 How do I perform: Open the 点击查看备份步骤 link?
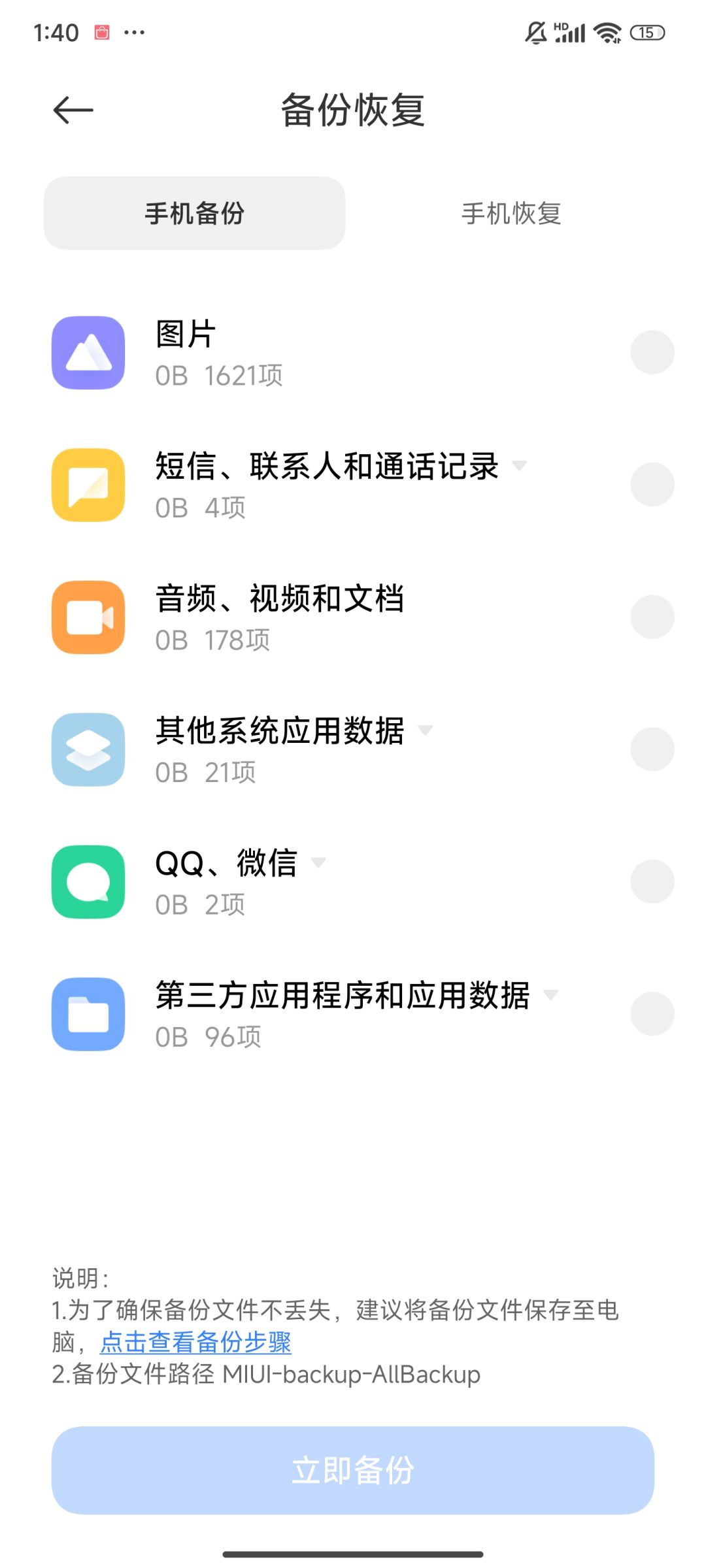[196, 1341]
